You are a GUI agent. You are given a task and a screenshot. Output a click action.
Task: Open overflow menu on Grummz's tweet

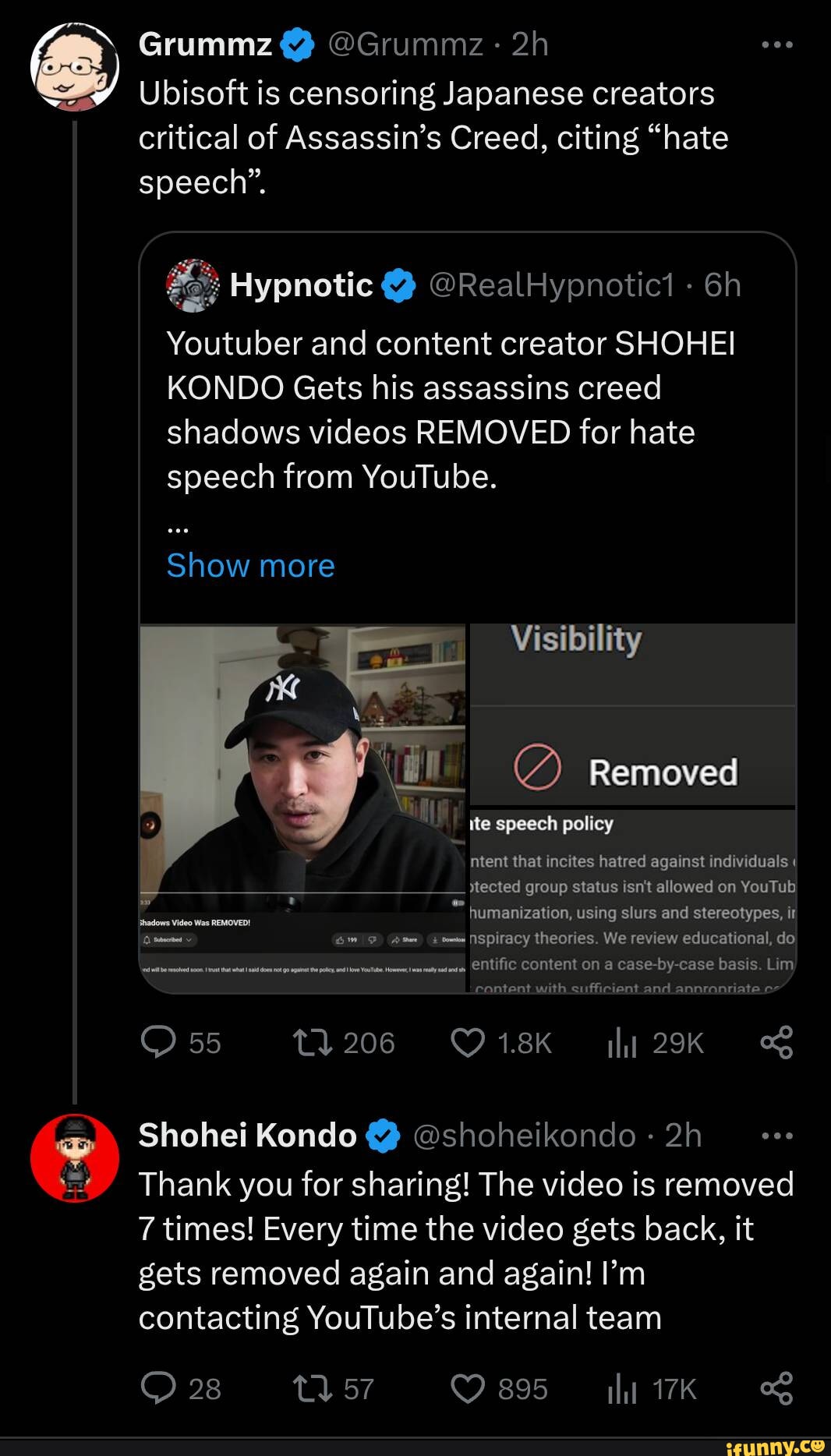776,45
